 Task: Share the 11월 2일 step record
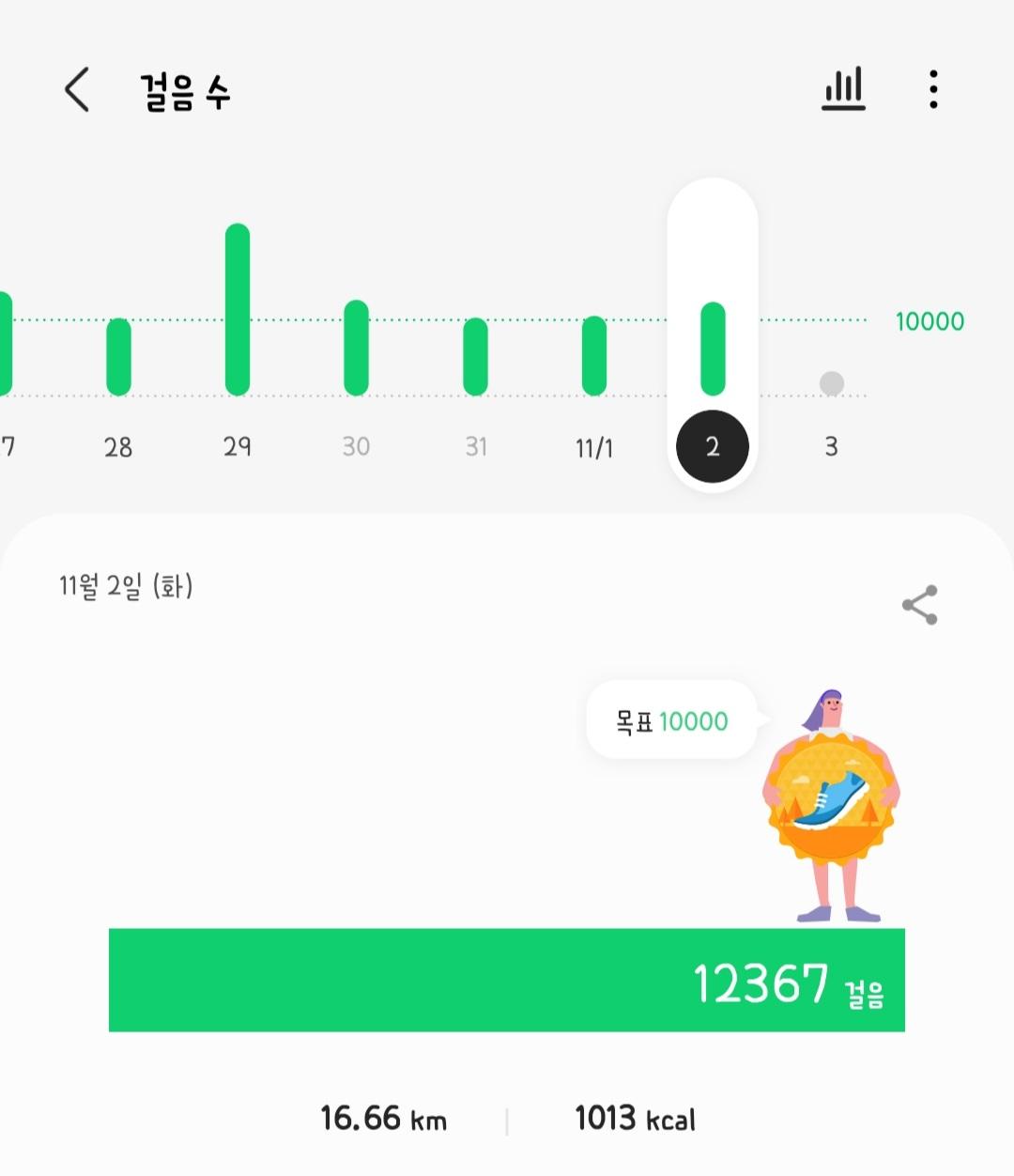tap(919, 605)
